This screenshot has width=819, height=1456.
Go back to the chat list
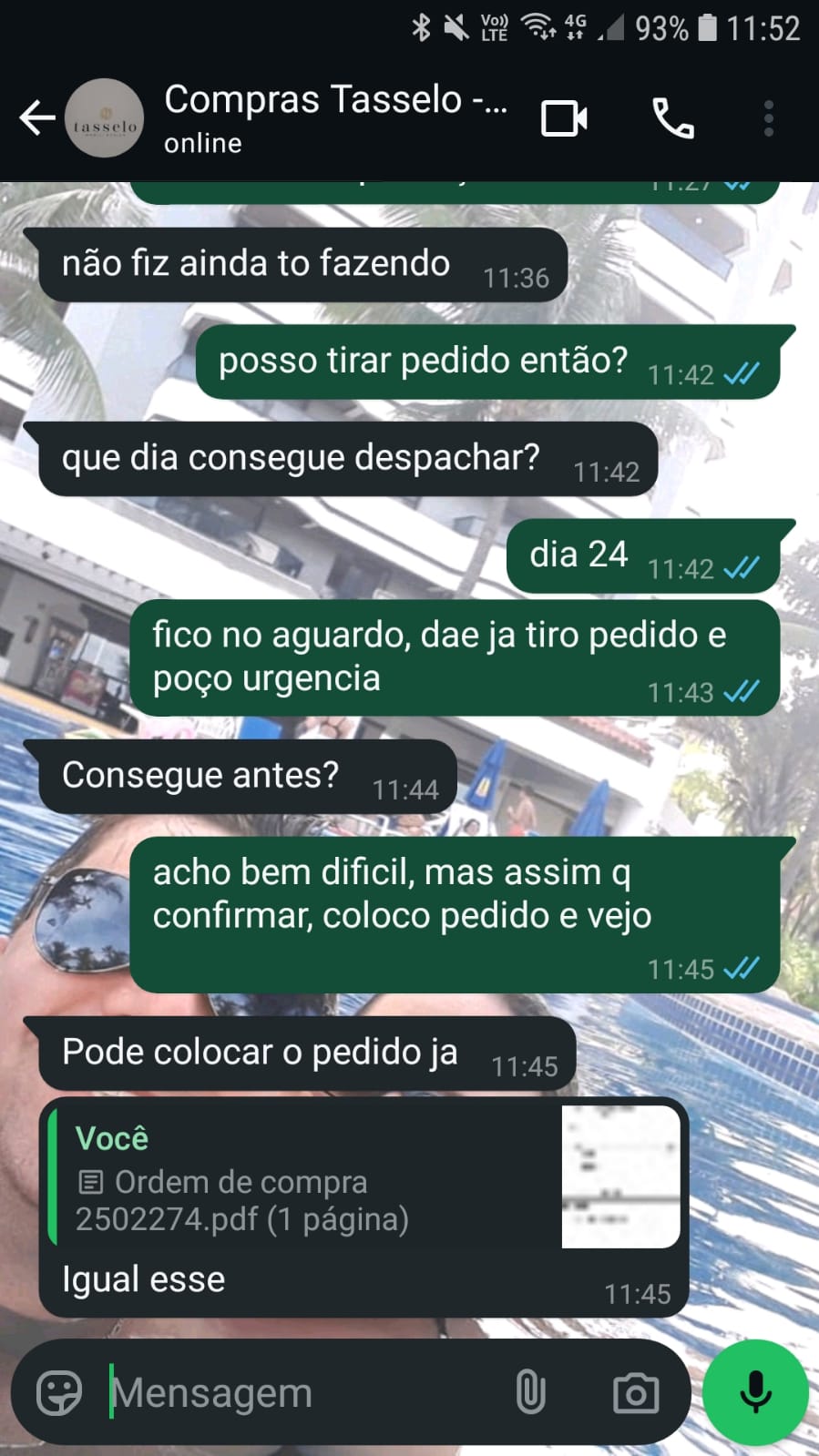[x=36, y=118]
